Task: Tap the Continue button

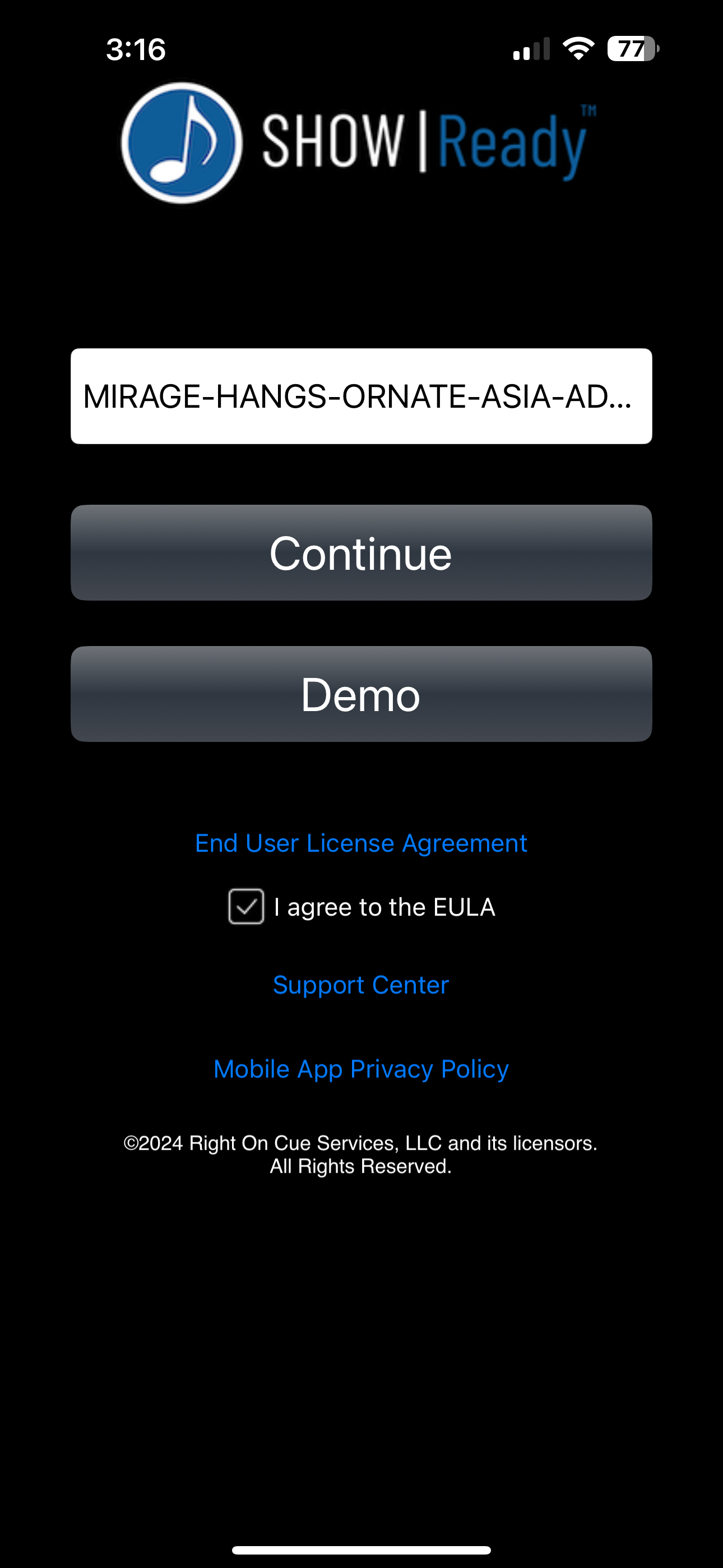Action: (361, 553)
